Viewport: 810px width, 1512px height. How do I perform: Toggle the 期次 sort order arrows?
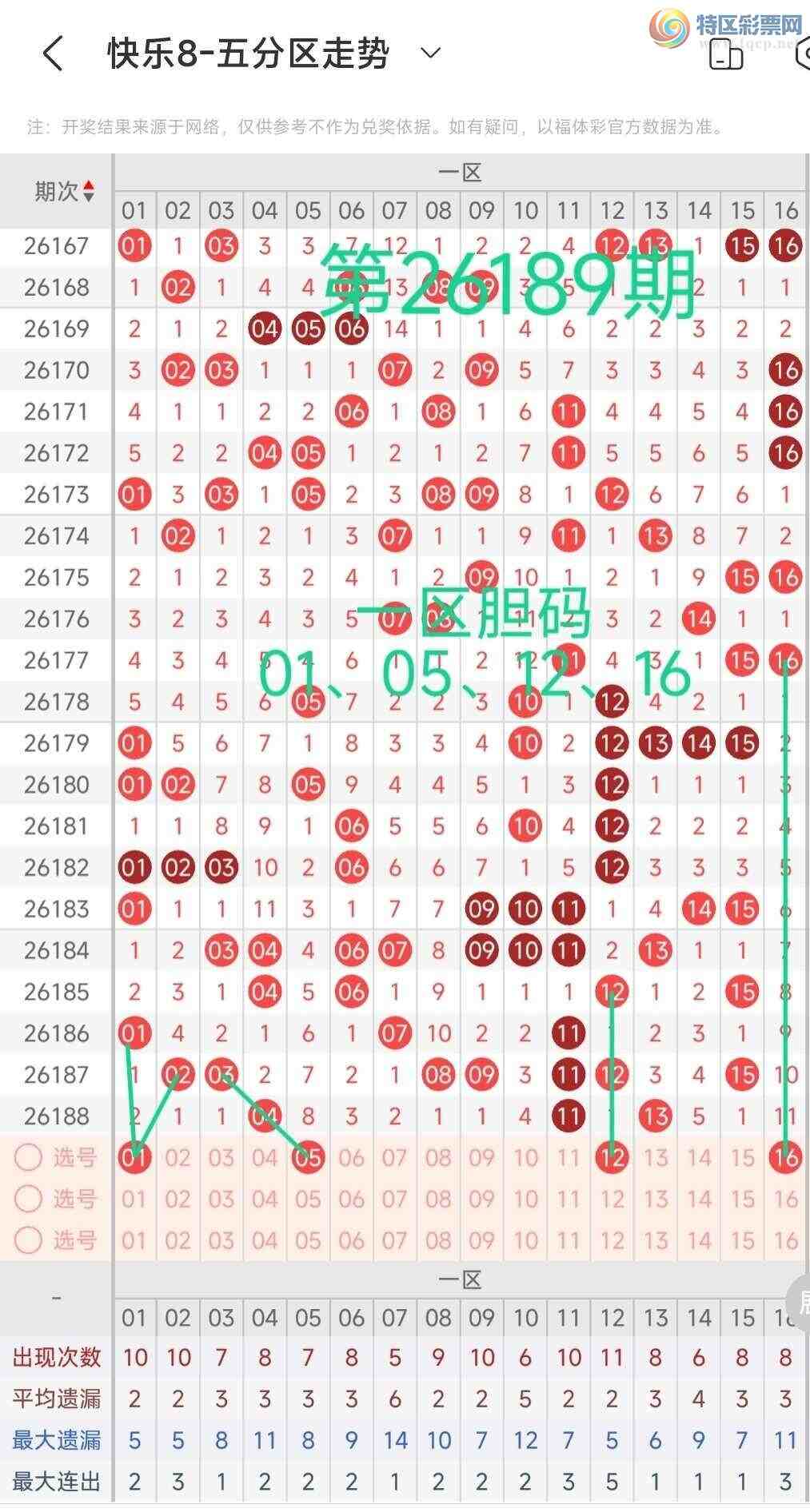click(89, 191)
